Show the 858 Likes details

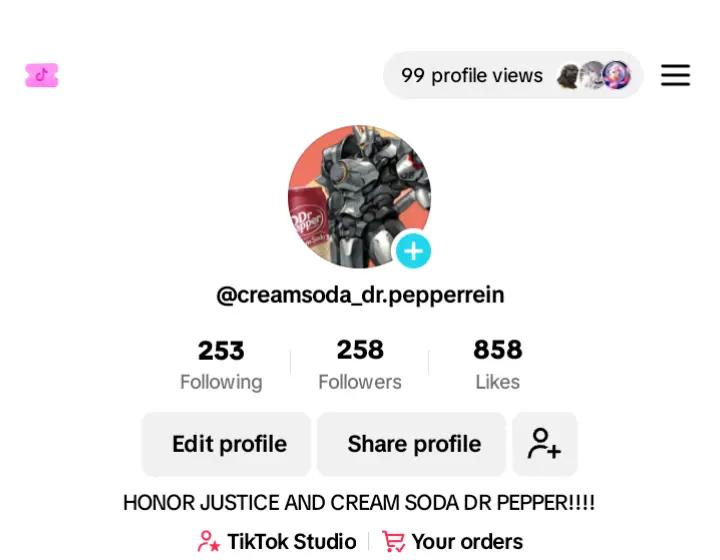497,365
